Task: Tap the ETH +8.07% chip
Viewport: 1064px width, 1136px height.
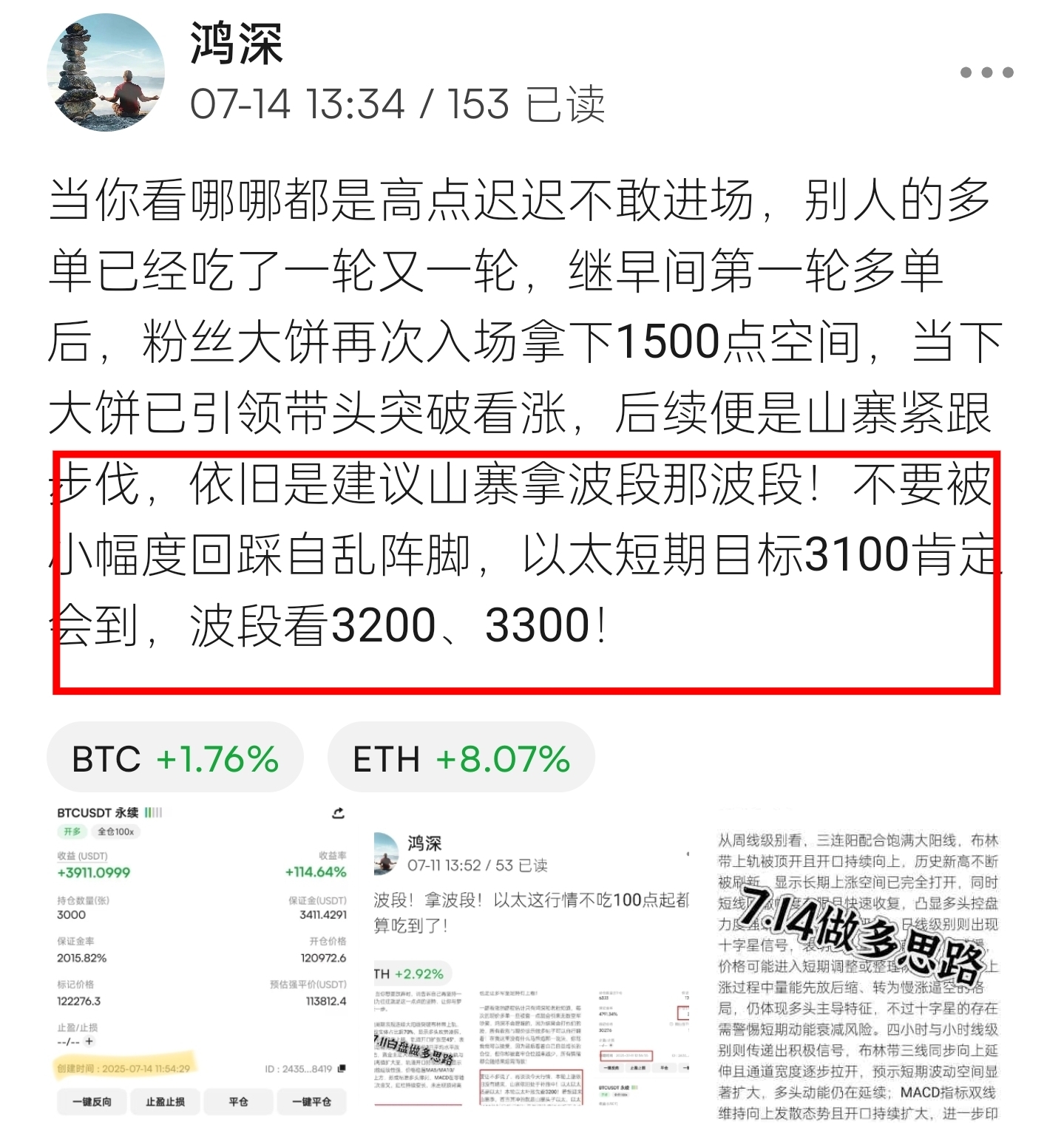Action: (x=461, y=758)
